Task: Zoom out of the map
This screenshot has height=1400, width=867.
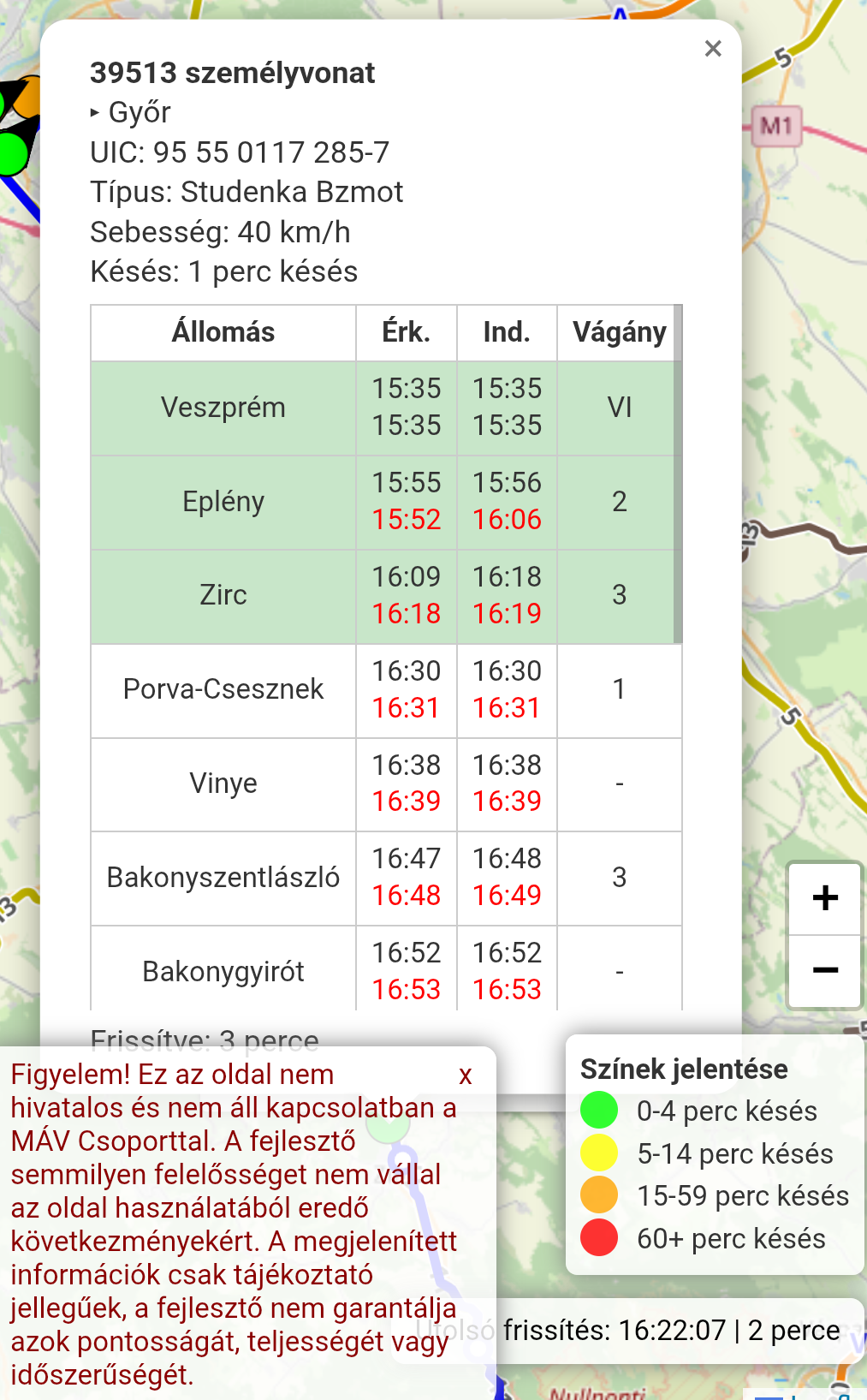Action: pos(824,970)
